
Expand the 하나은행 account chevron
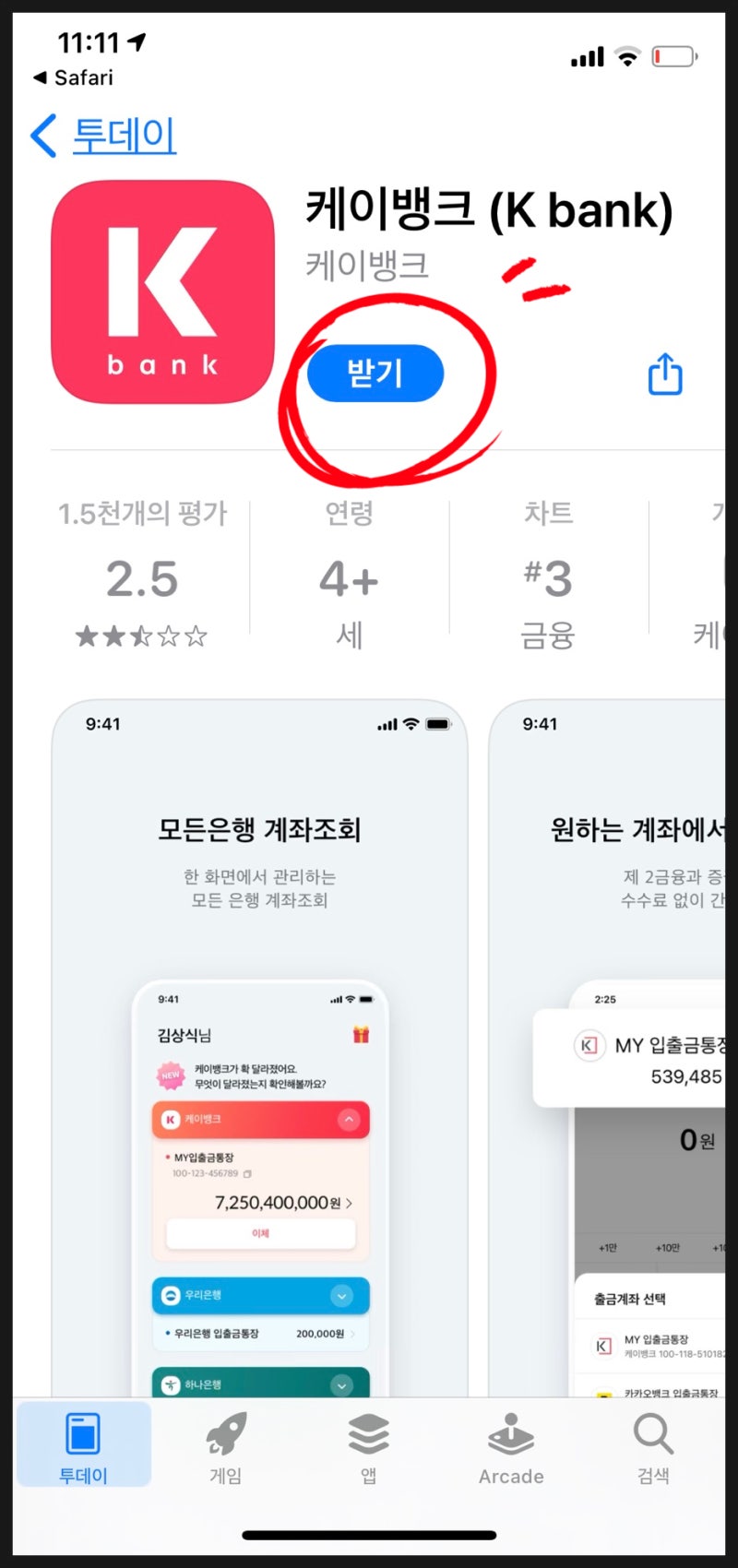[x=342, y=1385]
